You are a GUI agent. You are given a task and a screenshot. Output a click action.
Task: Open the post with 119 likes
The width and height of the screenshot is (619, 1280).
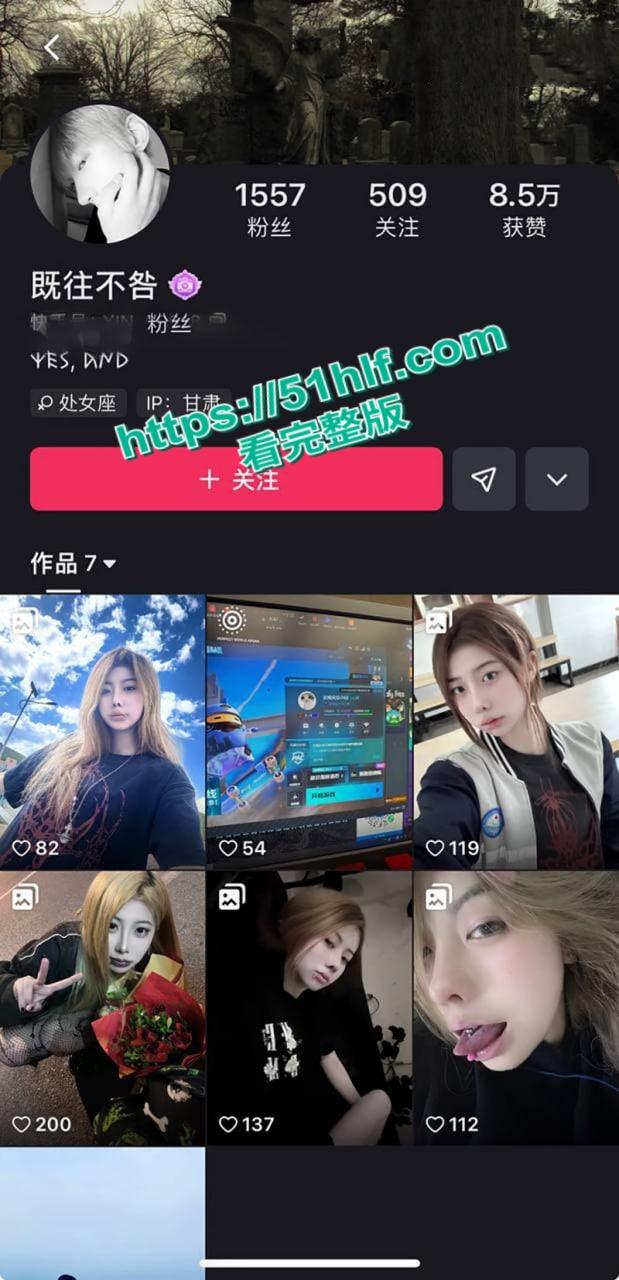click(x=516, y=731)
